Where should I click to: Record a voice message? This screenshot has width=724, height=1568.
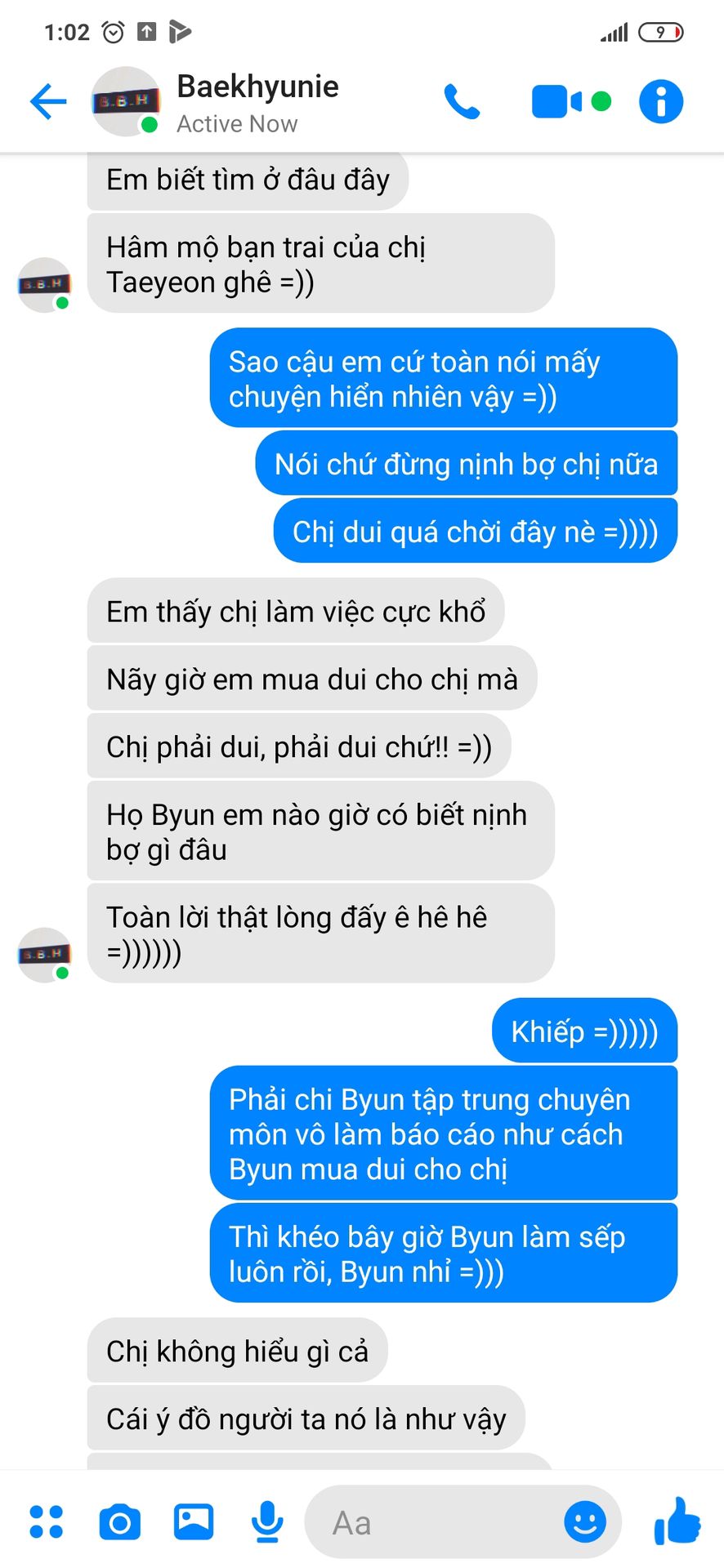click(267, 1522)
